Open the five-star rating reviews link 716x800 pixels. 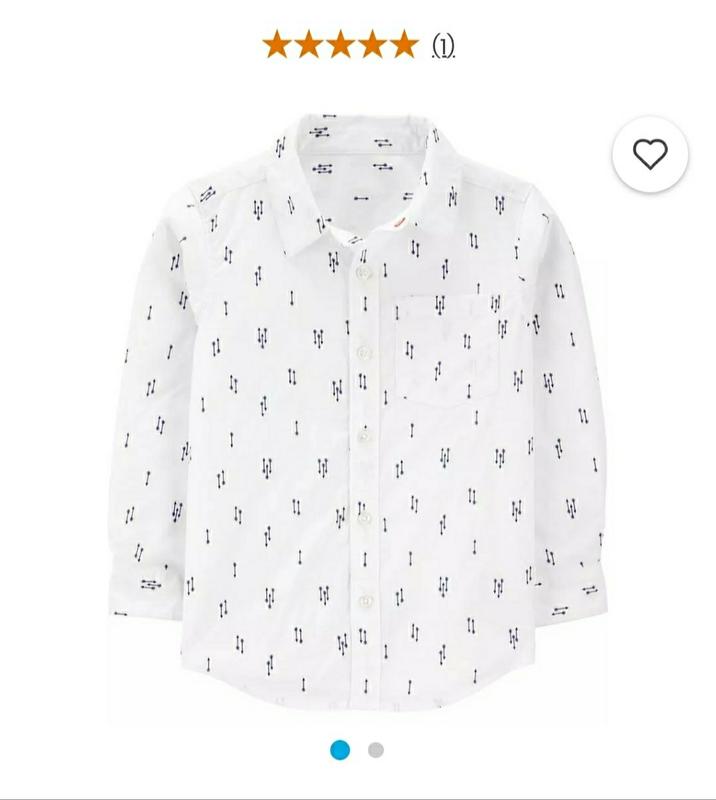(x=358, y=45)
